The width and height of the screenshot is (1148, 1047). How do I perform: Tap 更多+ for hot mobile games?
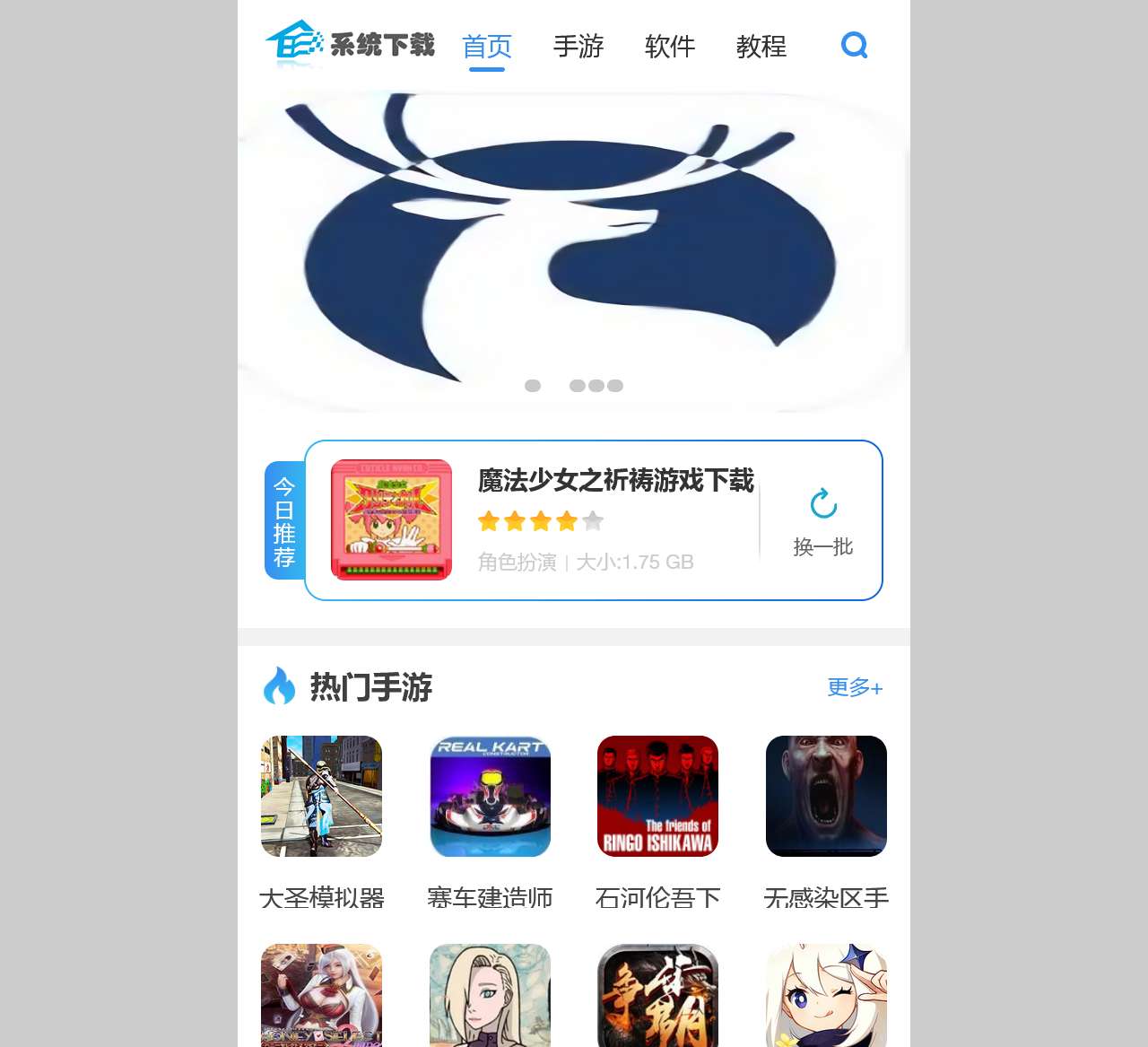coord(855,687)
